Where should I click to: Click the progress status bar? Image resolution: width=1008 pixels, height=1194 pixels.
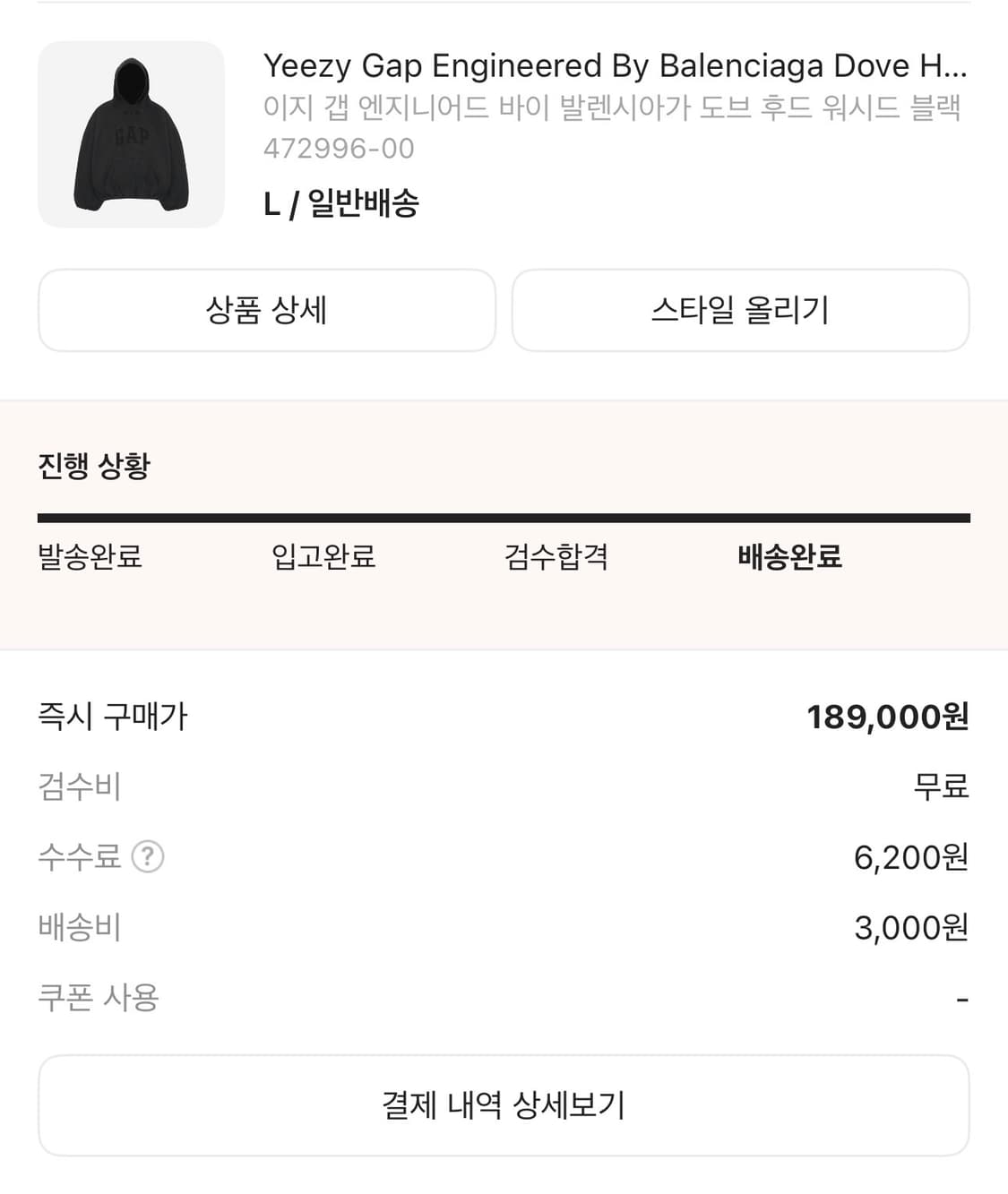click(504, 515)
